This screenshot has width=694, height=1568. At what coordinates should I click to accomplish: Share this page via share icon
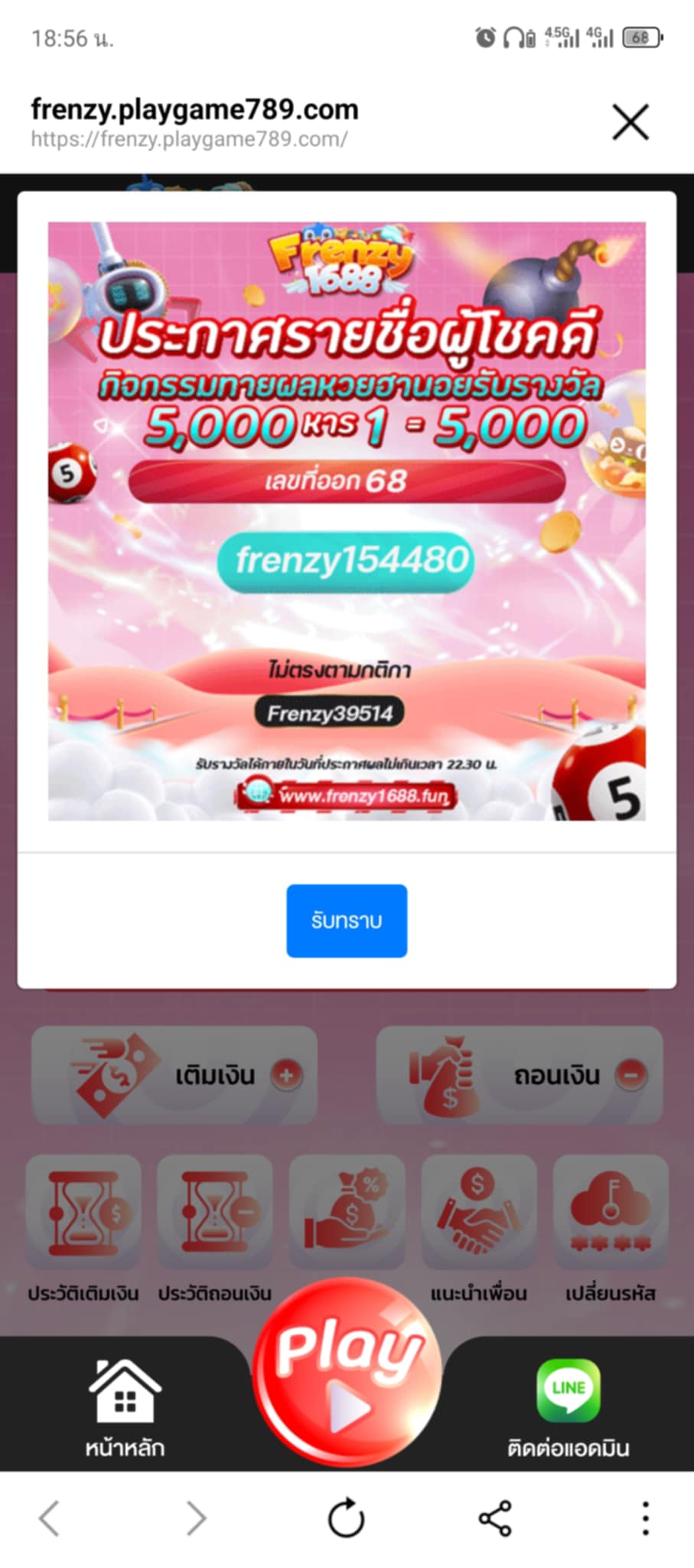click(495, 1518)
